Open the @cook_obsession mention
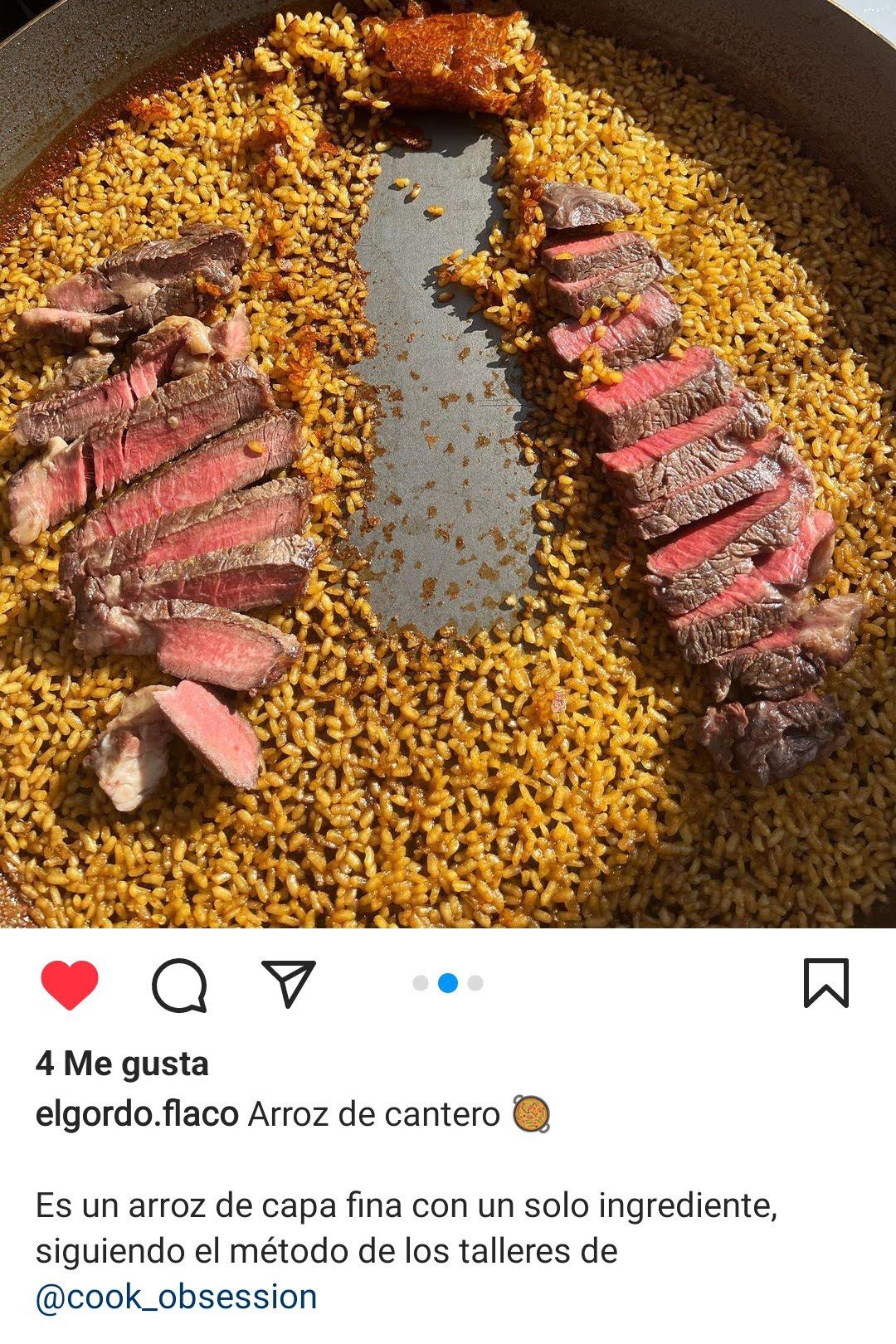 point(176,1297)
